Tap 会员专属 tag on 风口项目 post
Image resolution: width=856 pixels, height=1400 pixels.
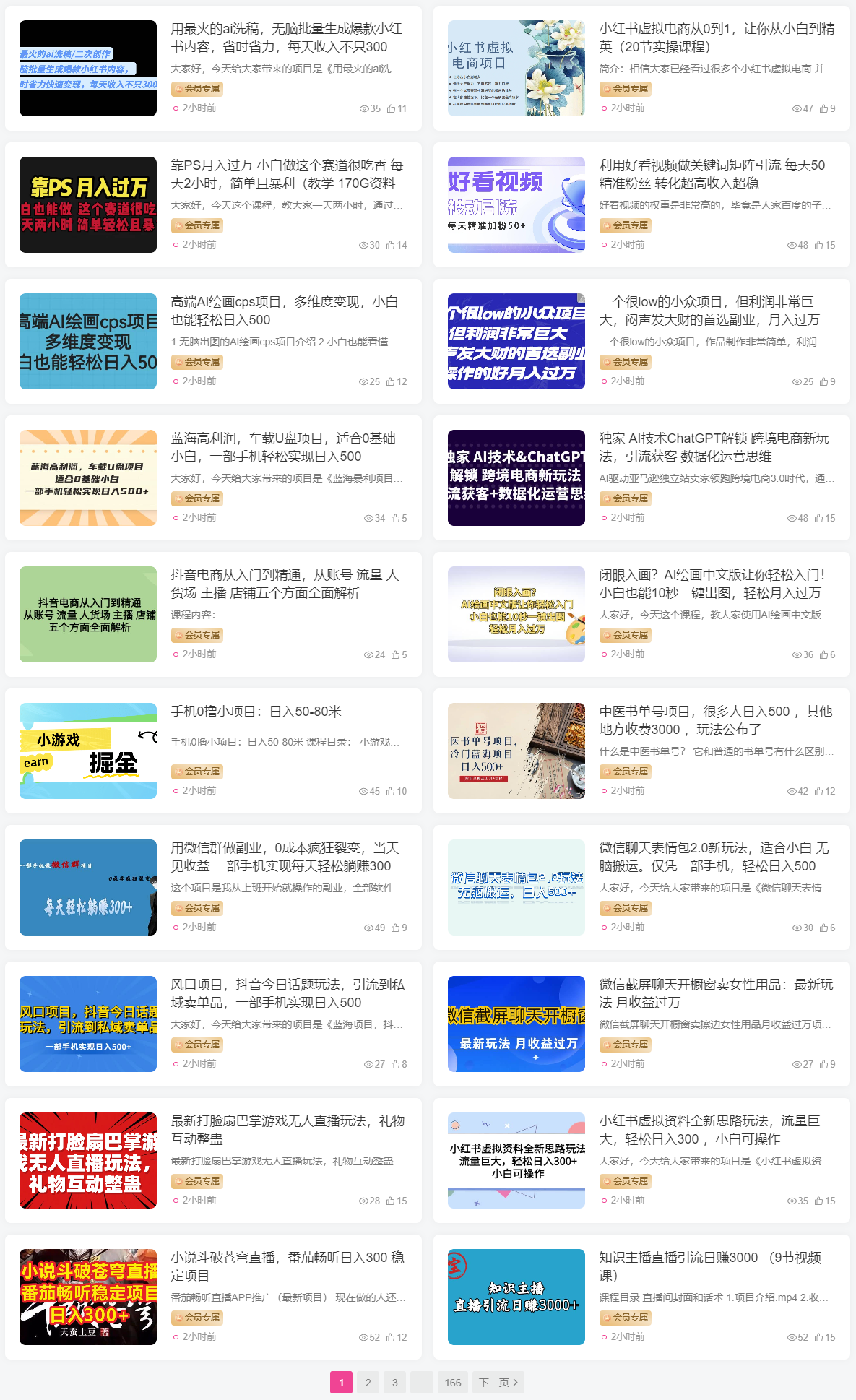(197, 1045)
